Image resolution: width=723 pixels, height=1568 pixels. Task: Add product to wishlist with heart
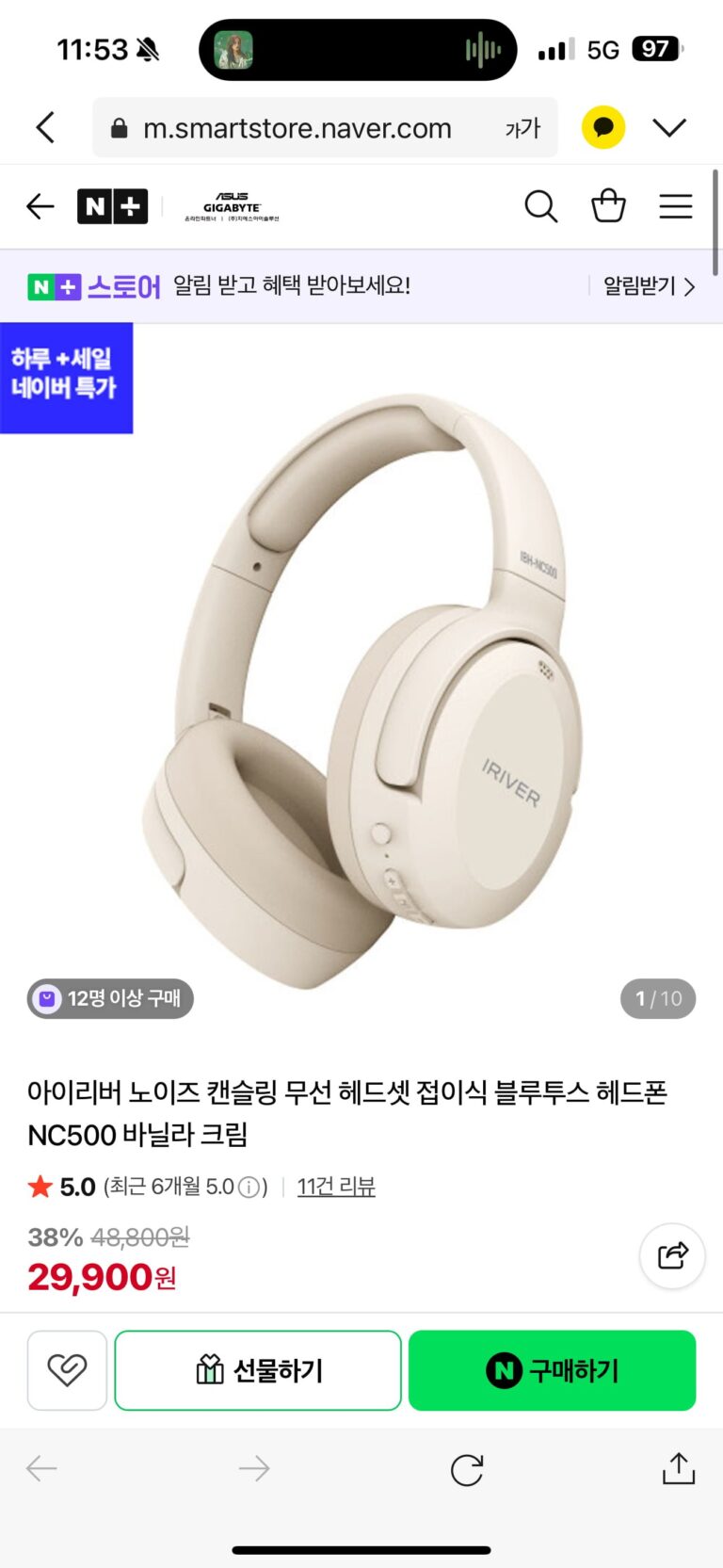[x=67, y=1370]
